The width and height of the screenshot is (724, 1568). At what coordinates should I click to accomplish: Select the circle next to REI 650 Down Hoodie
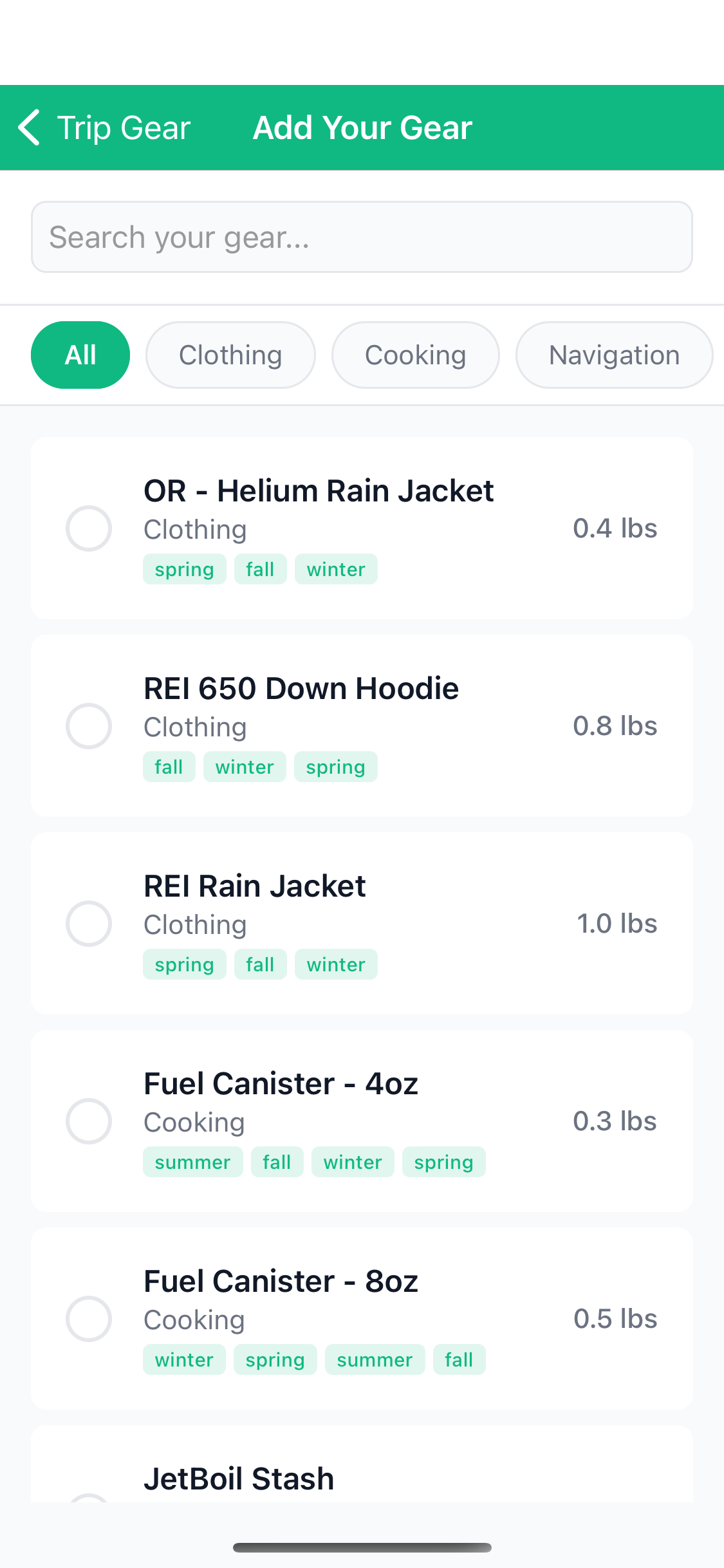coord(89,726)
